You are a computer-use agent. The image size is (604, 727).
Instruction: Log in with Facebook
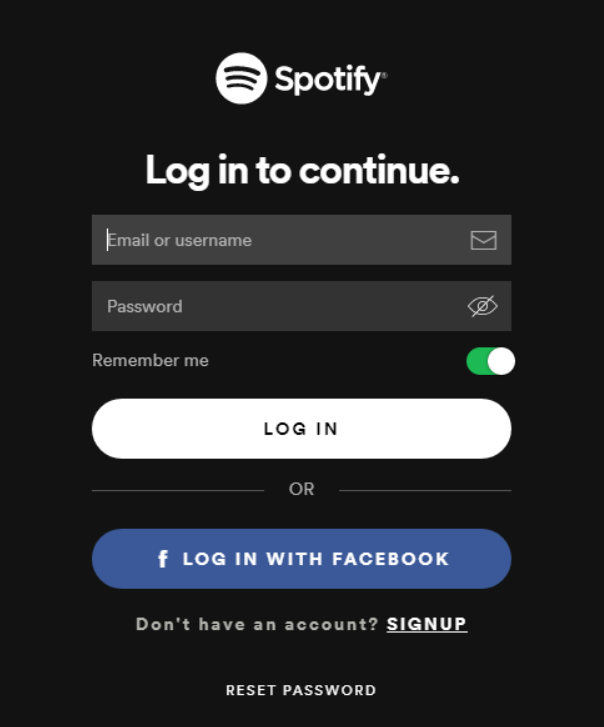point(301,559)
